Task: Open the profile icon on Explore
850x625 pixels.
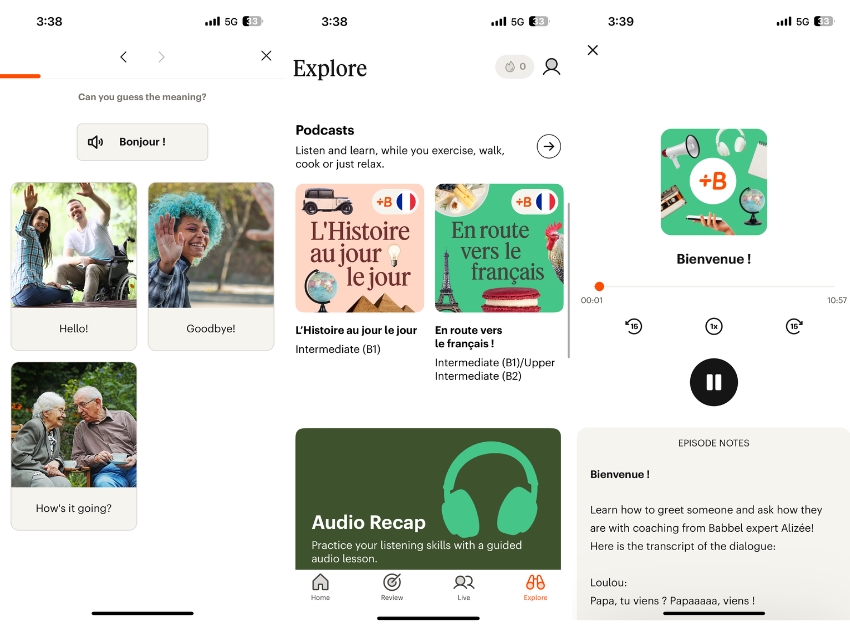Action: point(551,67)
